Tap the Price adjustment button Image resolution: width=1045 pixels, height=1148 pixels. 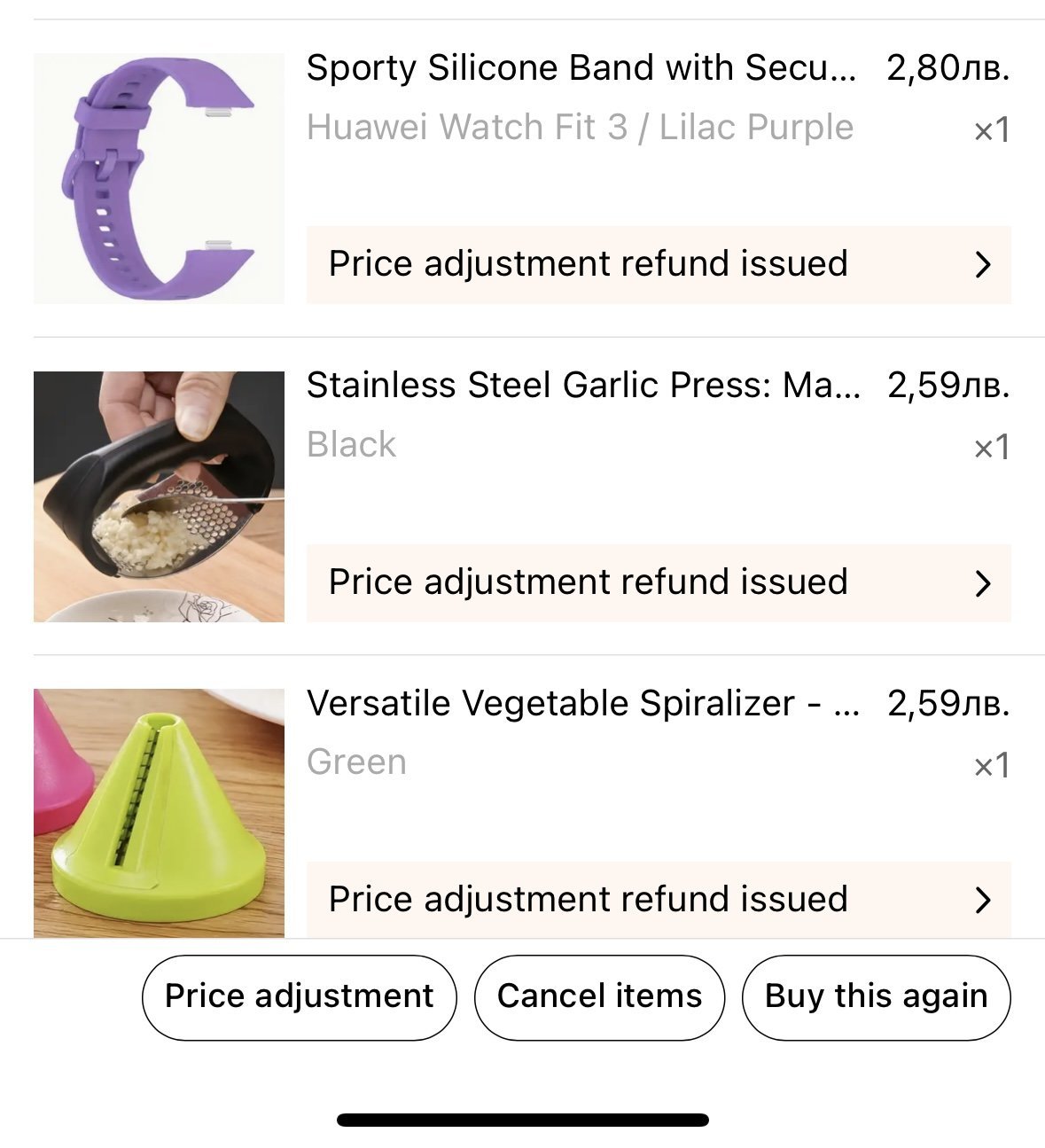coord(299,997)
